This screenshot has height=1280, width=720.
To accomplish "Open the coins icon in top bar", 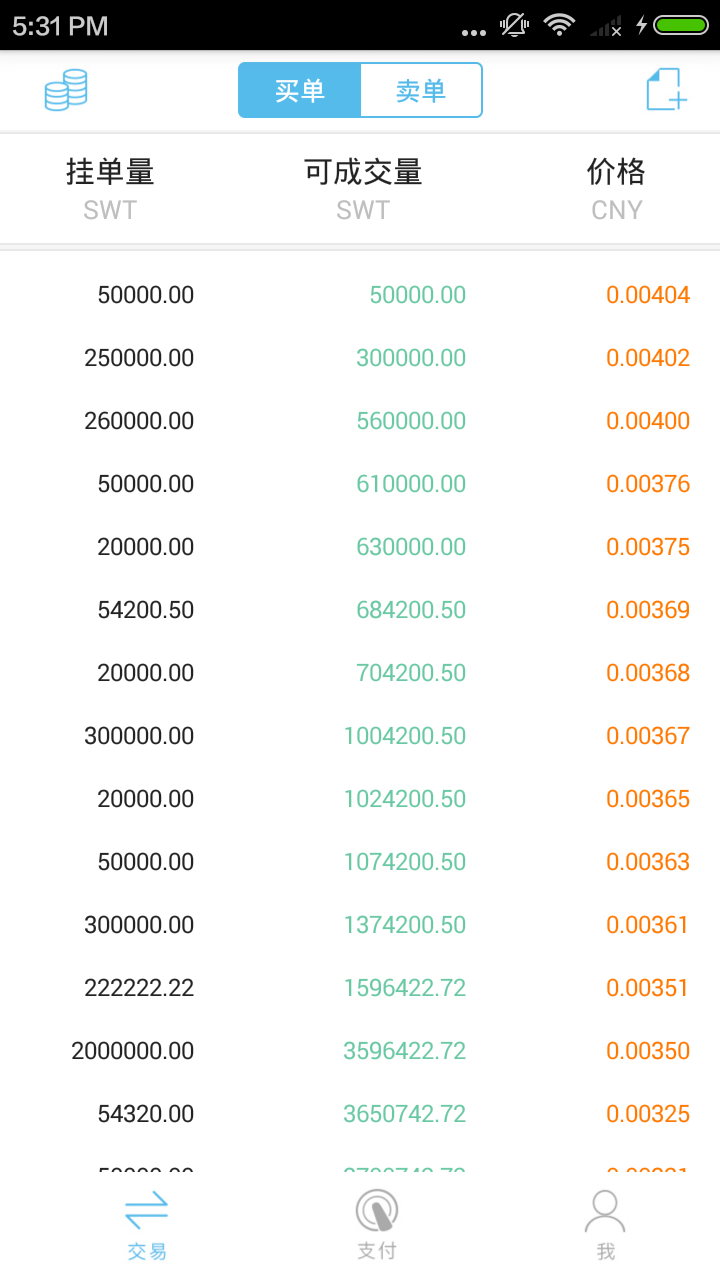I will point(66,90).
